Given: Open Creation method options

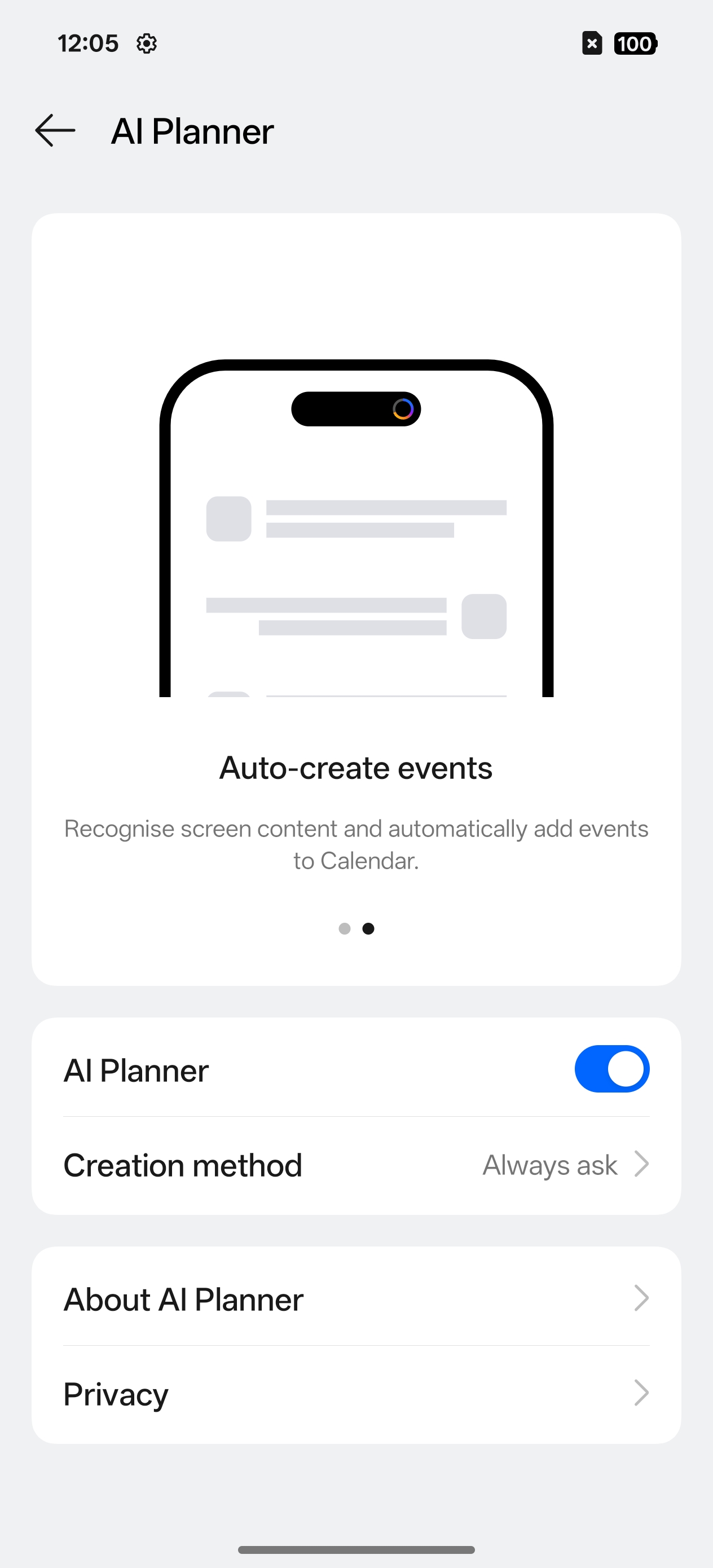Looking at the screenshot, I should [356, 1165].
